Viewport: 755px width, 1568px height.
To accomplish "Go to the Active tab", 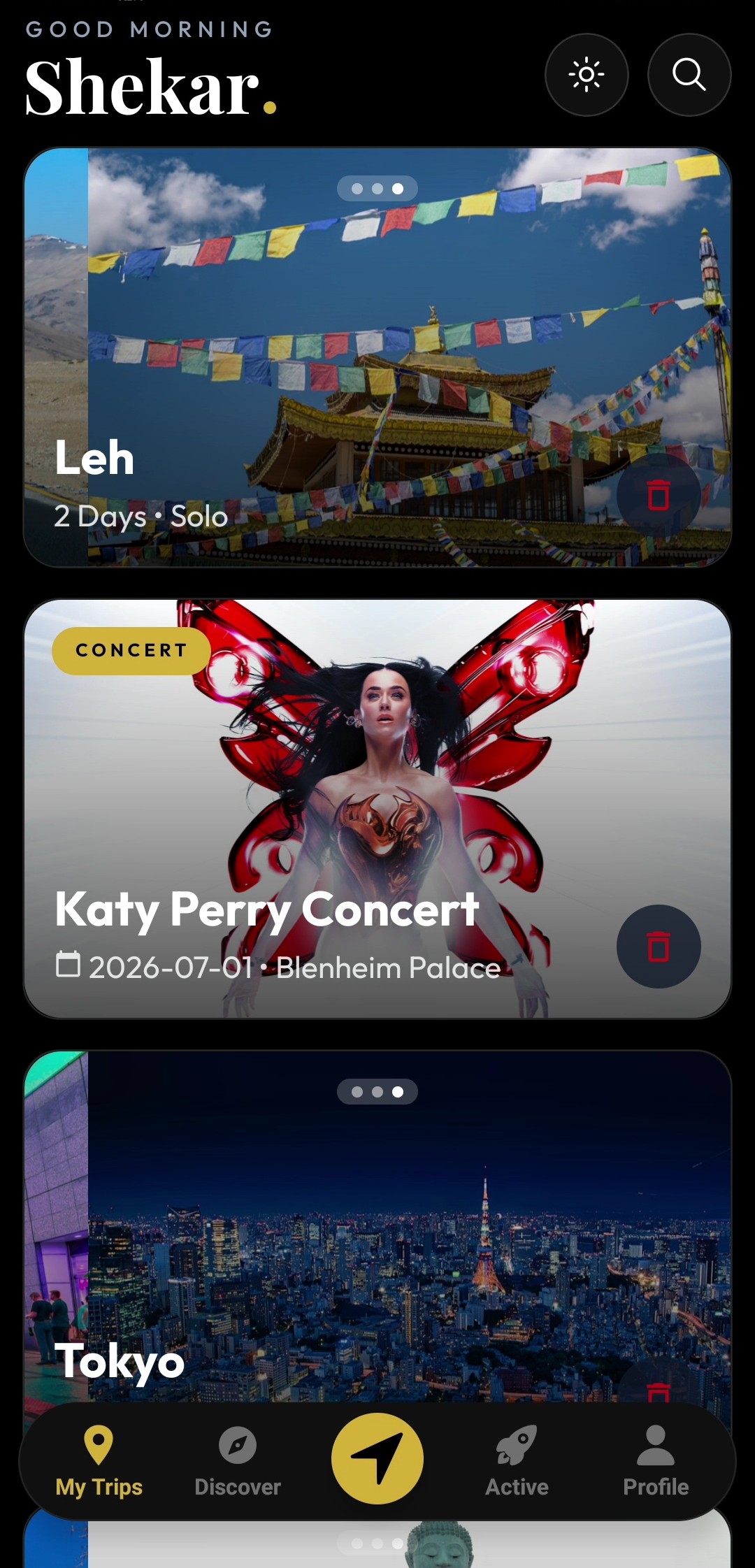I will pyautogui.click(x=517, y=1461).
